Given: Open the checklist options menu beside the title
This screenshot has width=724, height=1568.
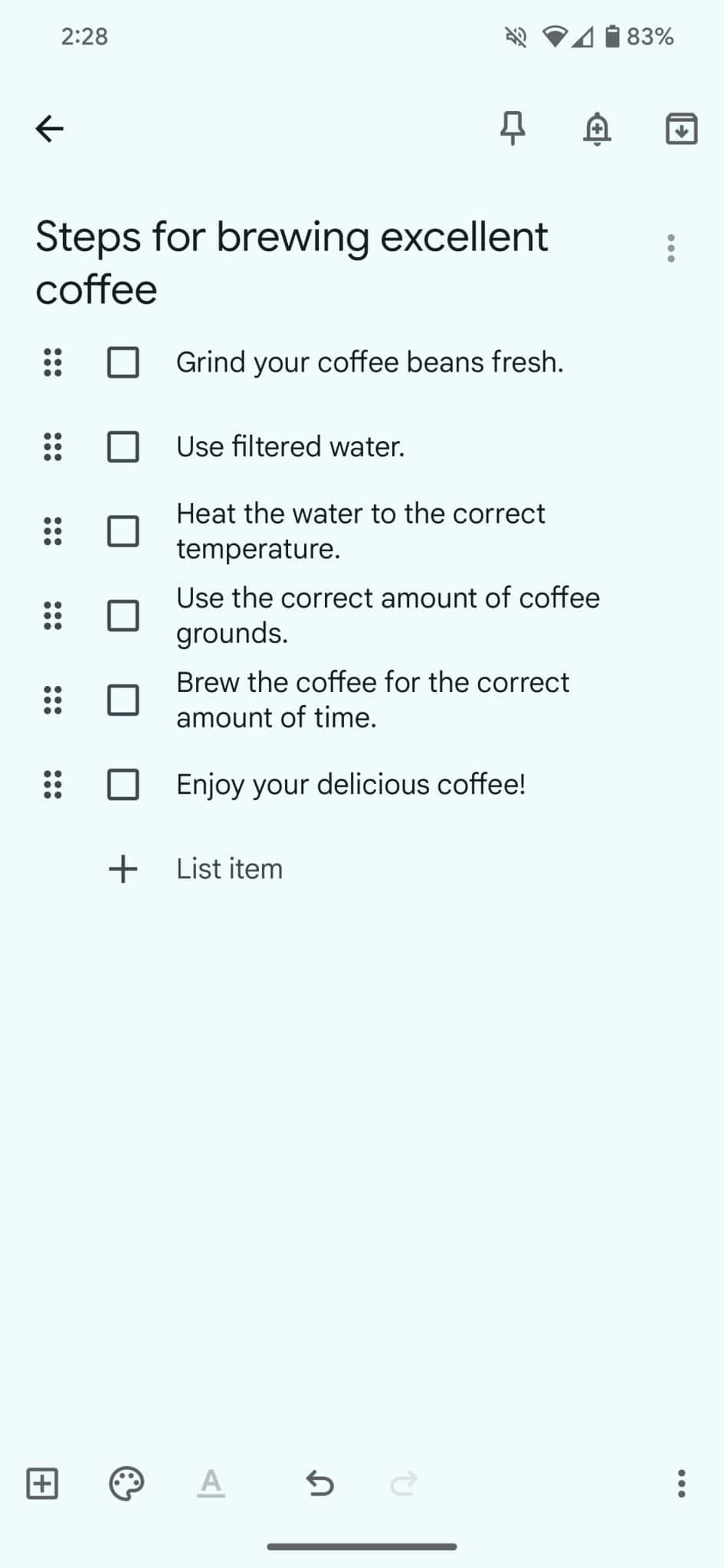Looking at the screenshot, I should (671, 248).
